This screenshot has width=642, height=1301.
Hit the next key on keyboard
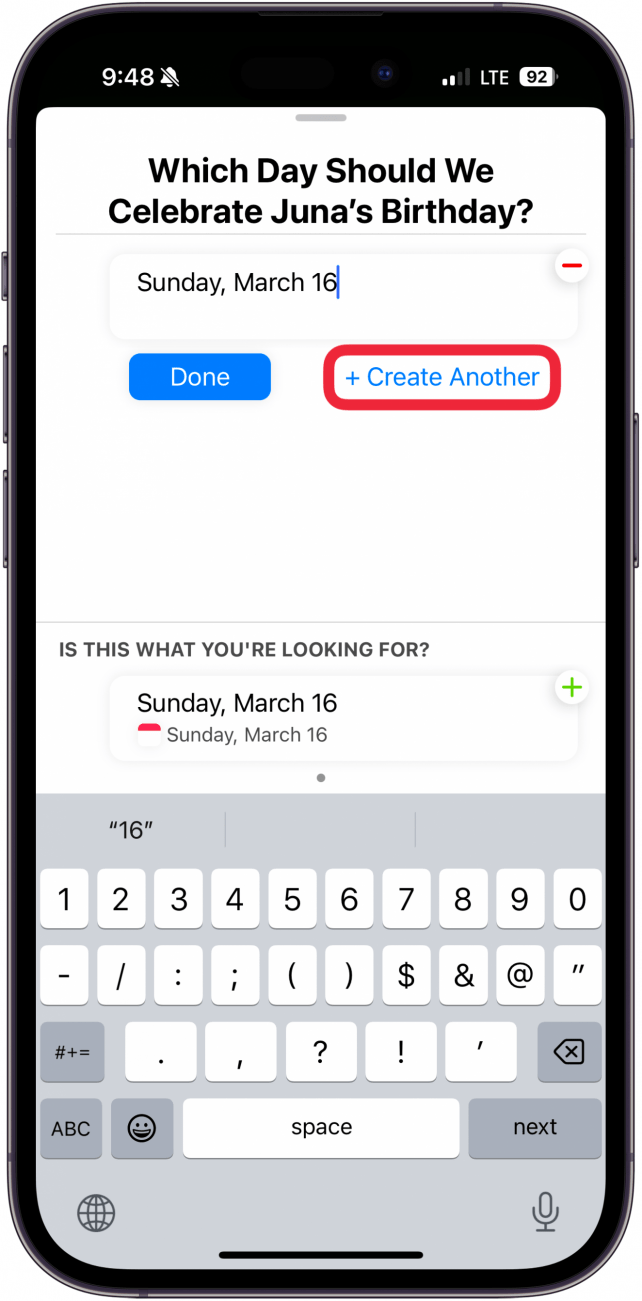535,1128
